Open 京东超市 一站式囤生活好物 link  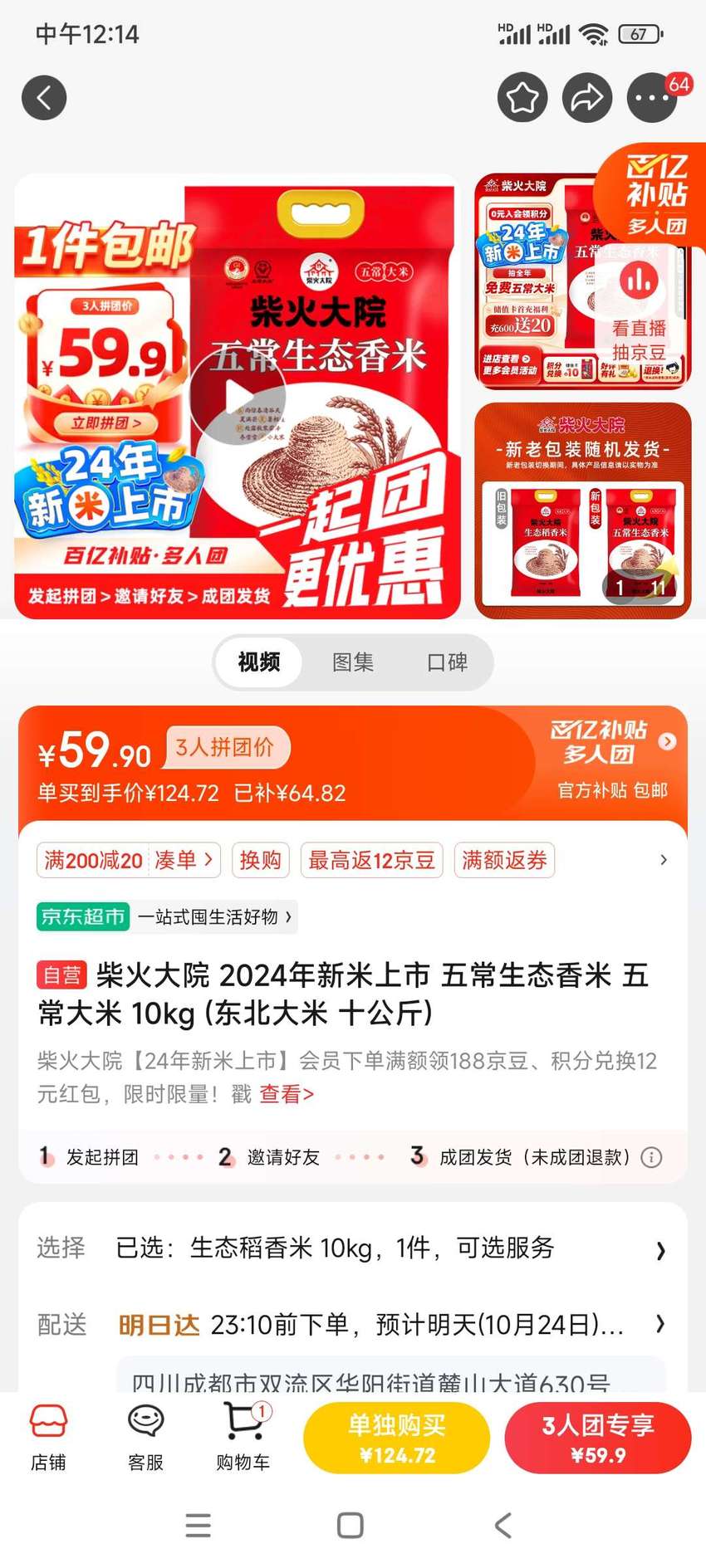coord(167,917)
